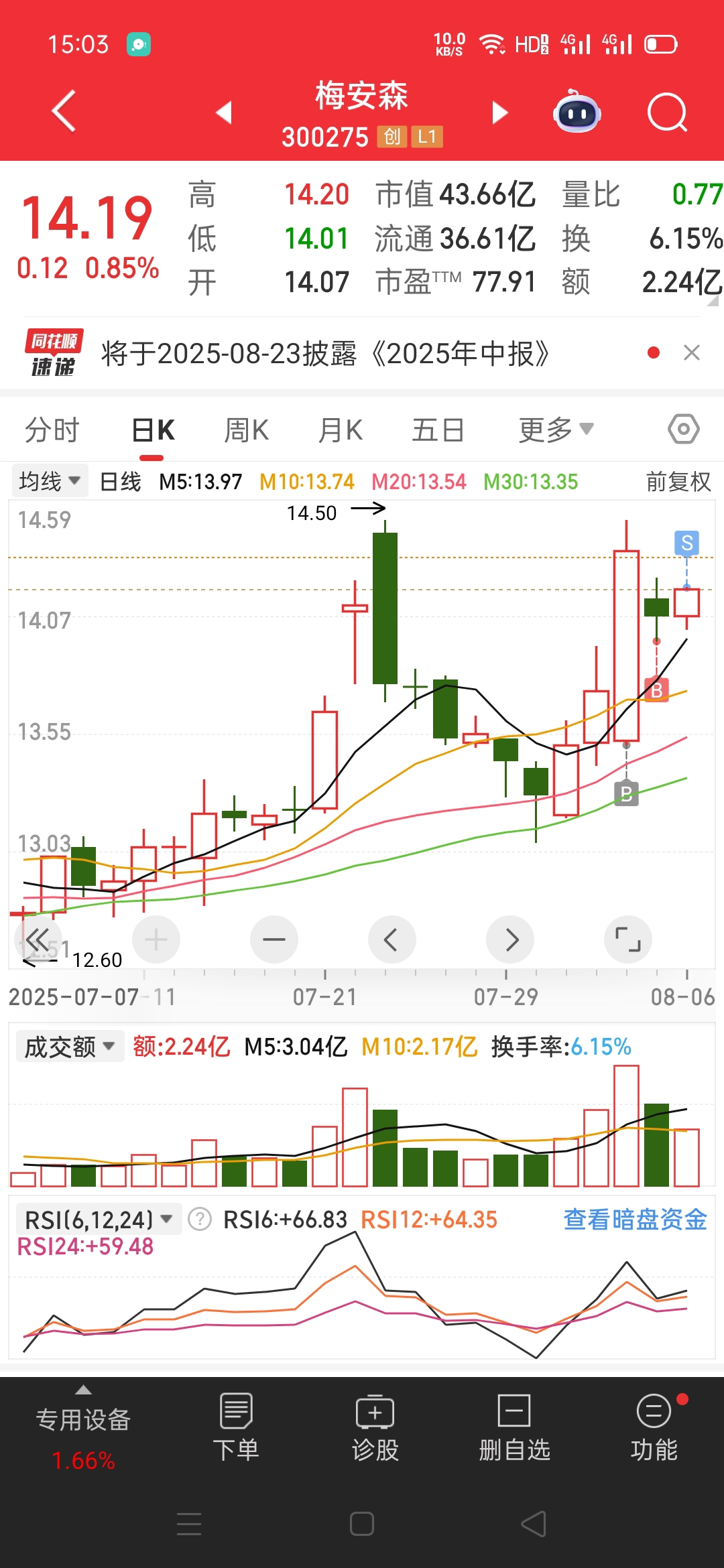Expand the 更多 chart options dropdown
The width and height of the screenshot is (724, 1568).
pyautogui.click(x=556, y=430)
